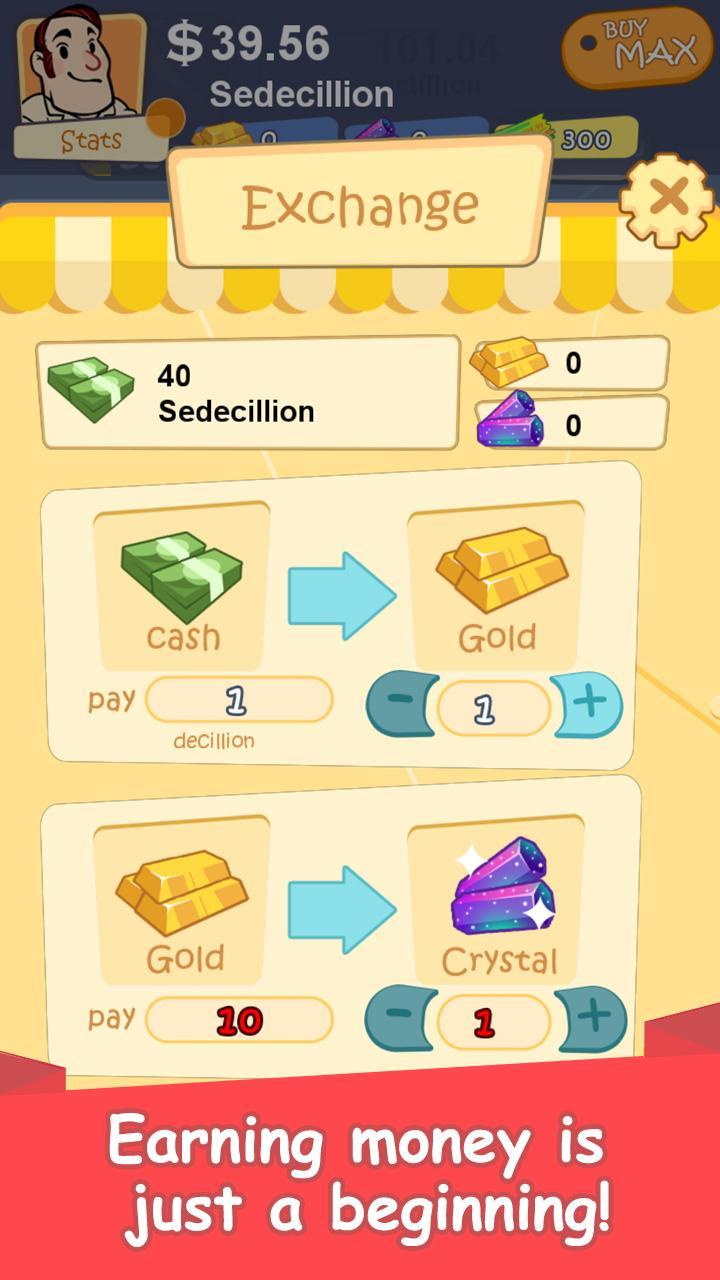
Task: Close the Exchange dialog
Action: tap(667, 199)
